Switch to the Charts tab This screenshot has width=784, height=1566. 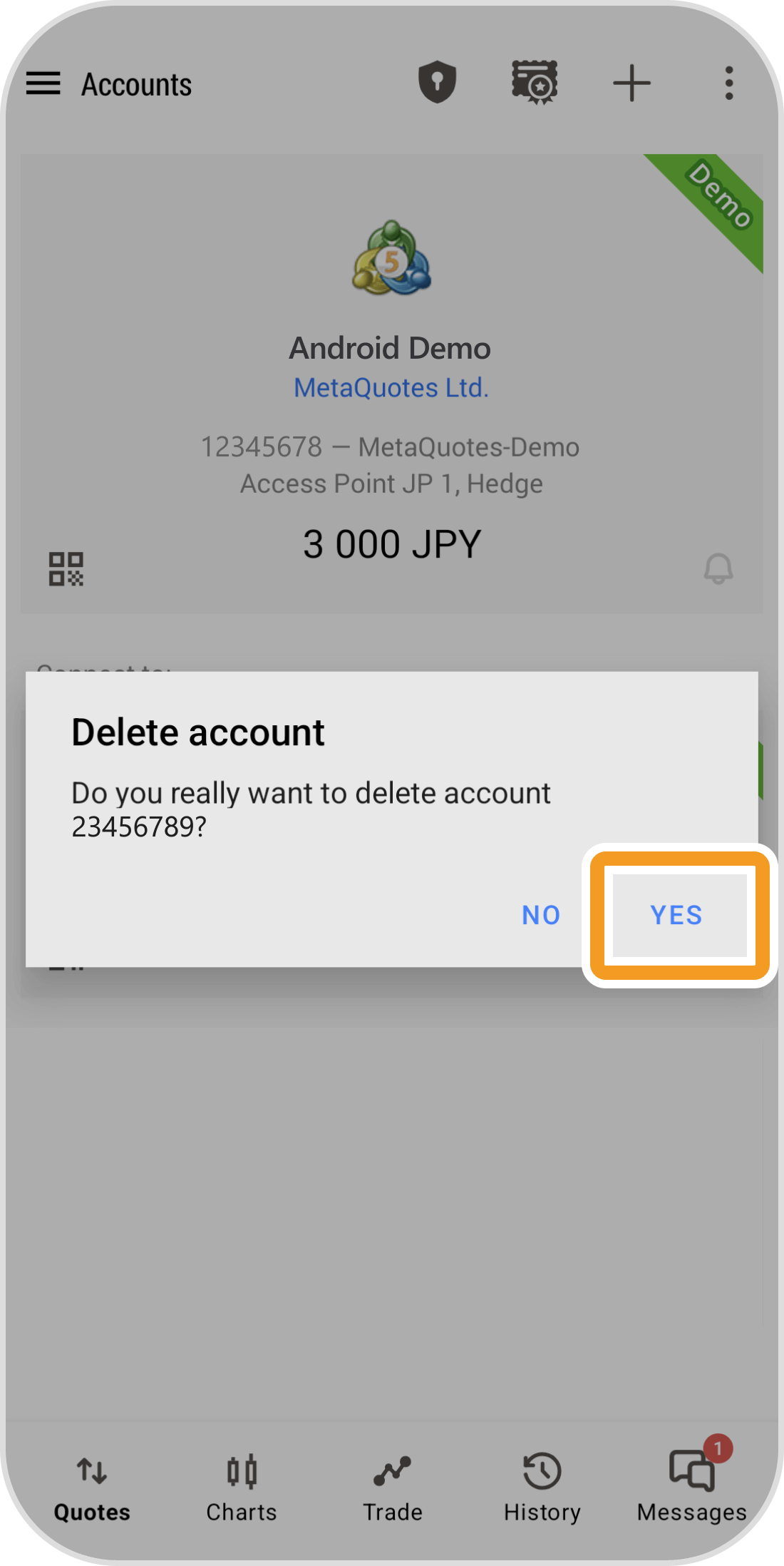[x=242, y=1488]
